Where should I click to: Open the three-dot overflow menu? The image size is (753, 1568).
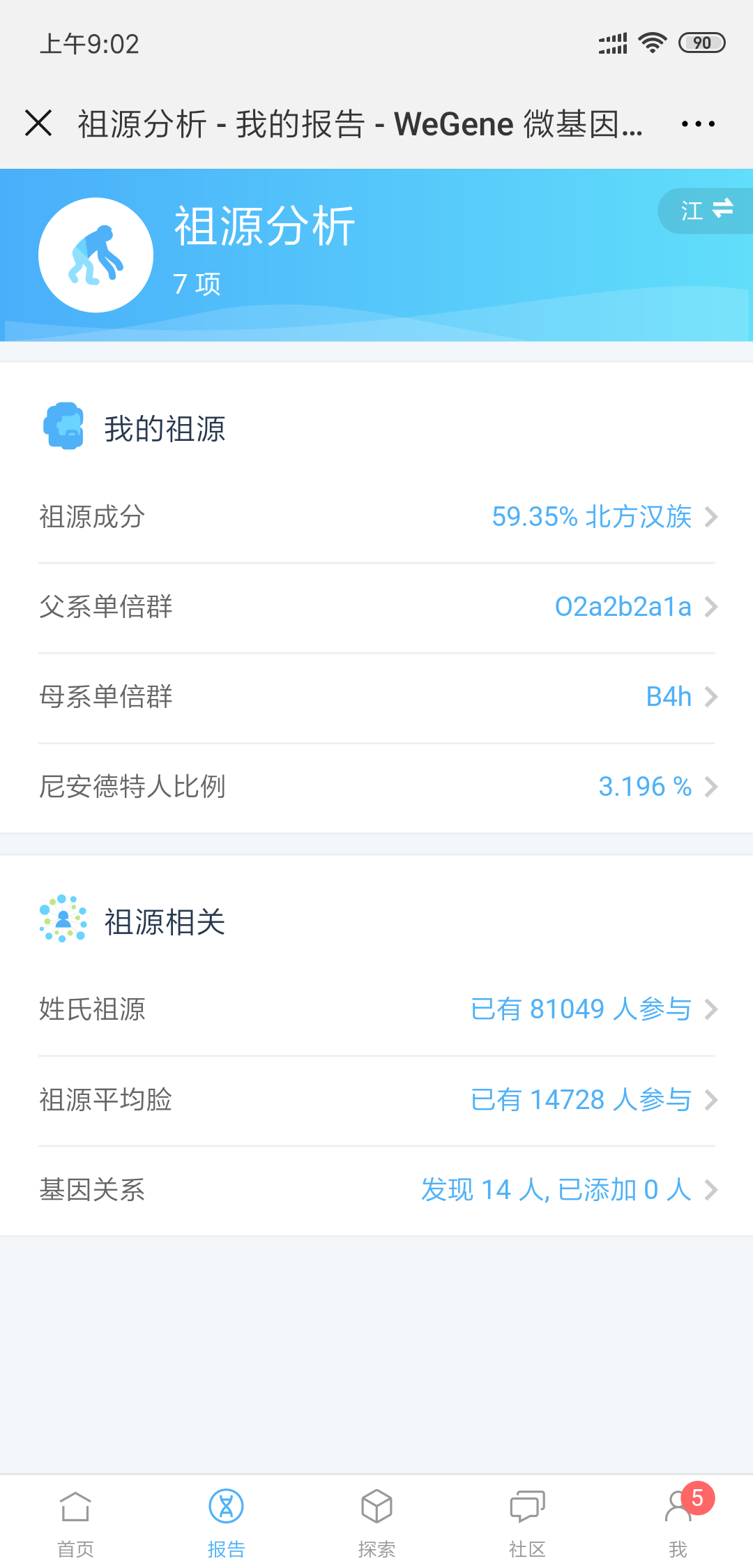click(698, 124)
